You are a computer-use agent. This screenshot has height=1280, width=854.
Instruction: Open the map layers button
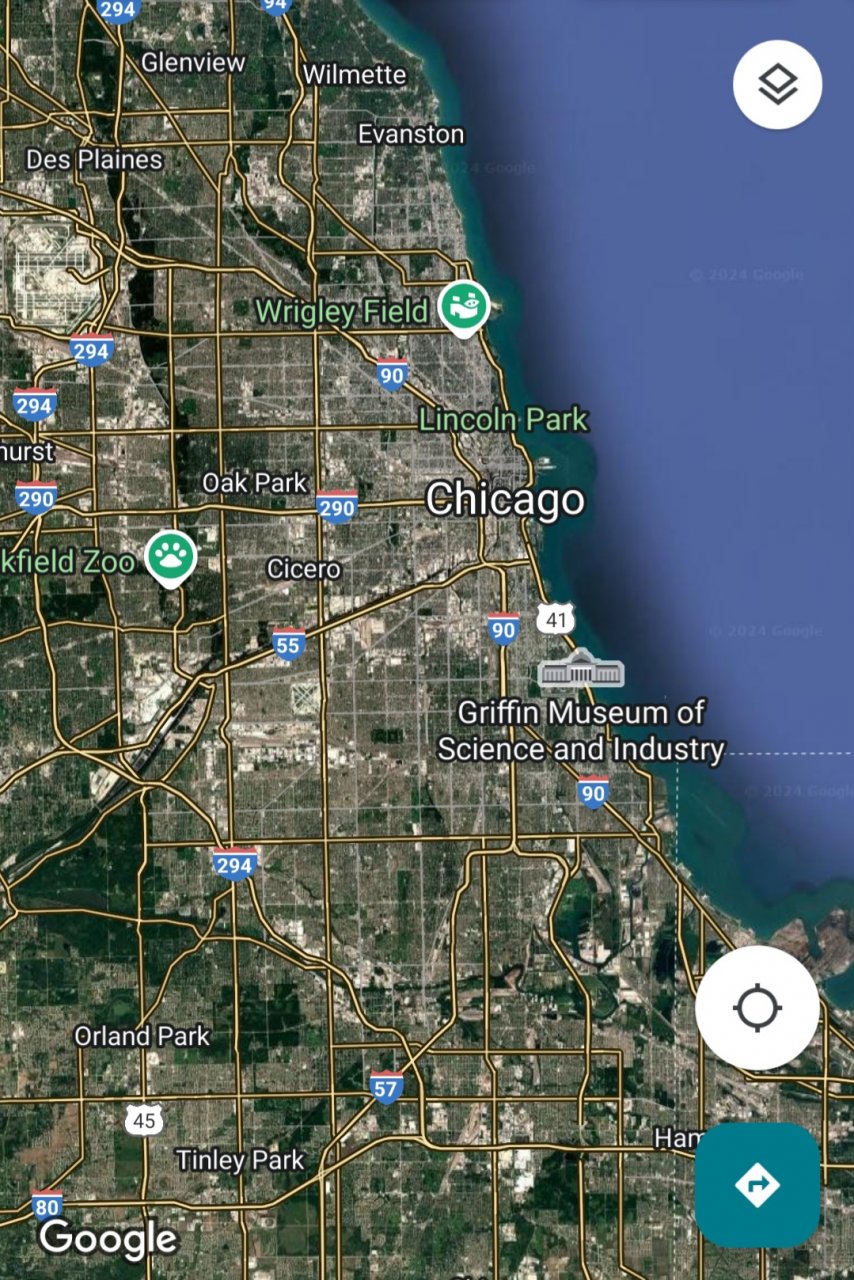coord(777,85)
